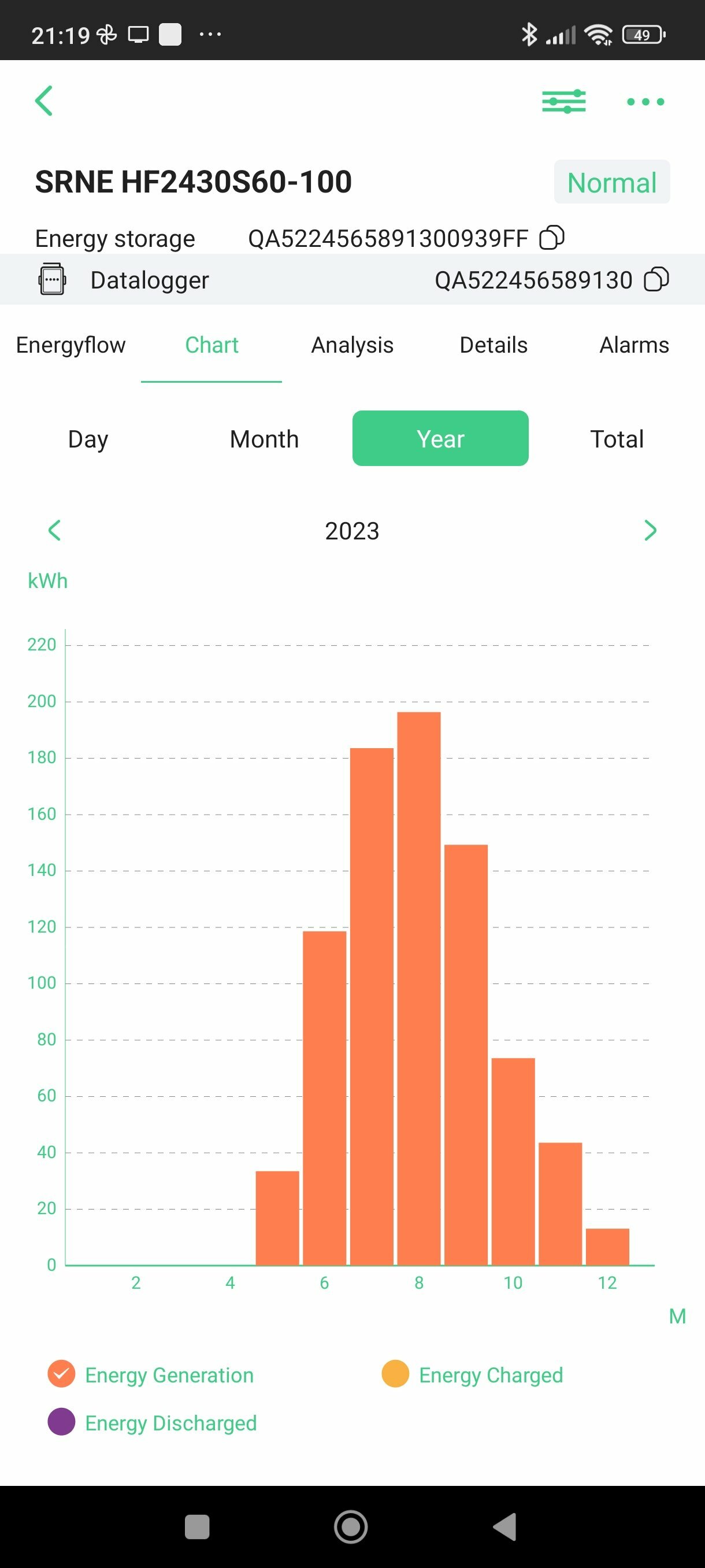Select the Year chart range
Image resolution: width=705 pixels, height=1568 pixels.
click(440, 439)
